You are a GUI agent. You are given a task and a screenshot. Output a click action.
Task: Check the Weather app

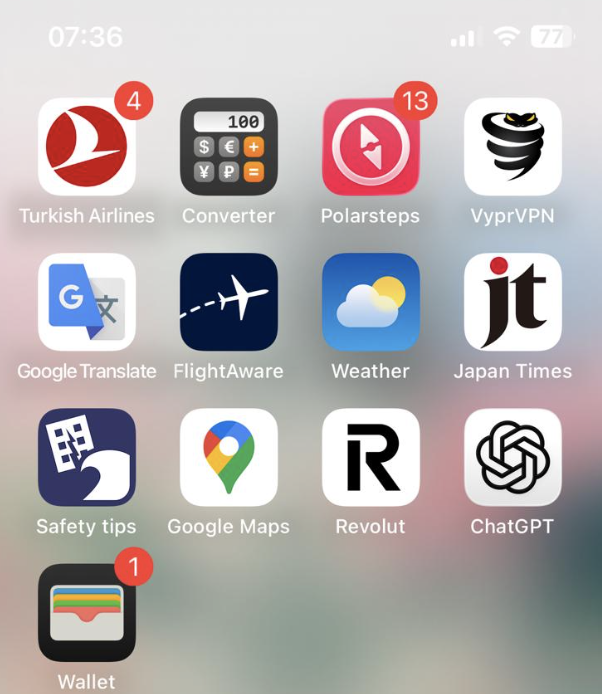point(371,302)
